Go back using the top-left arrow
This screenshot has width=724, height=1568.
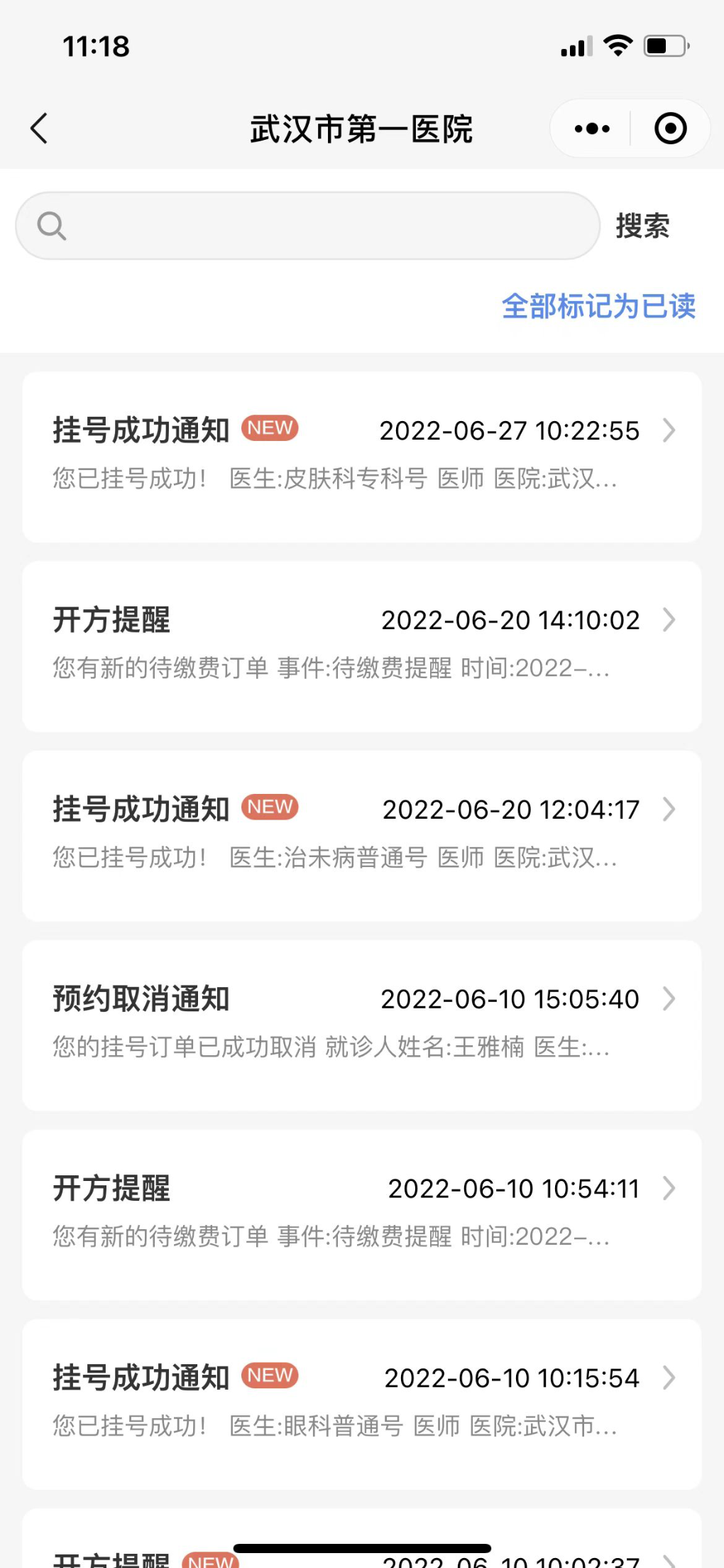pos(40,129)
